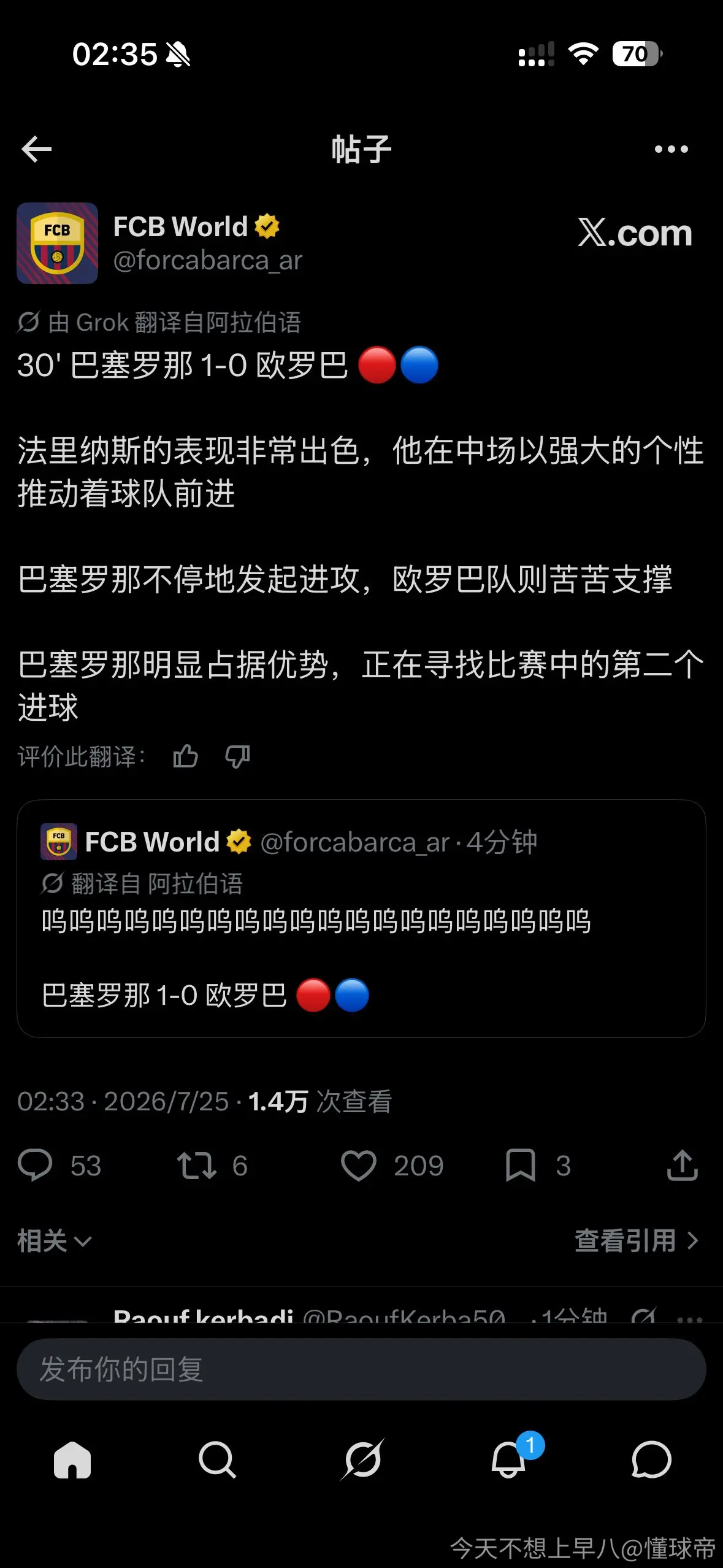Open the Search tab
Viewport: 723px width, 1568px height.
pos(217,1459)
